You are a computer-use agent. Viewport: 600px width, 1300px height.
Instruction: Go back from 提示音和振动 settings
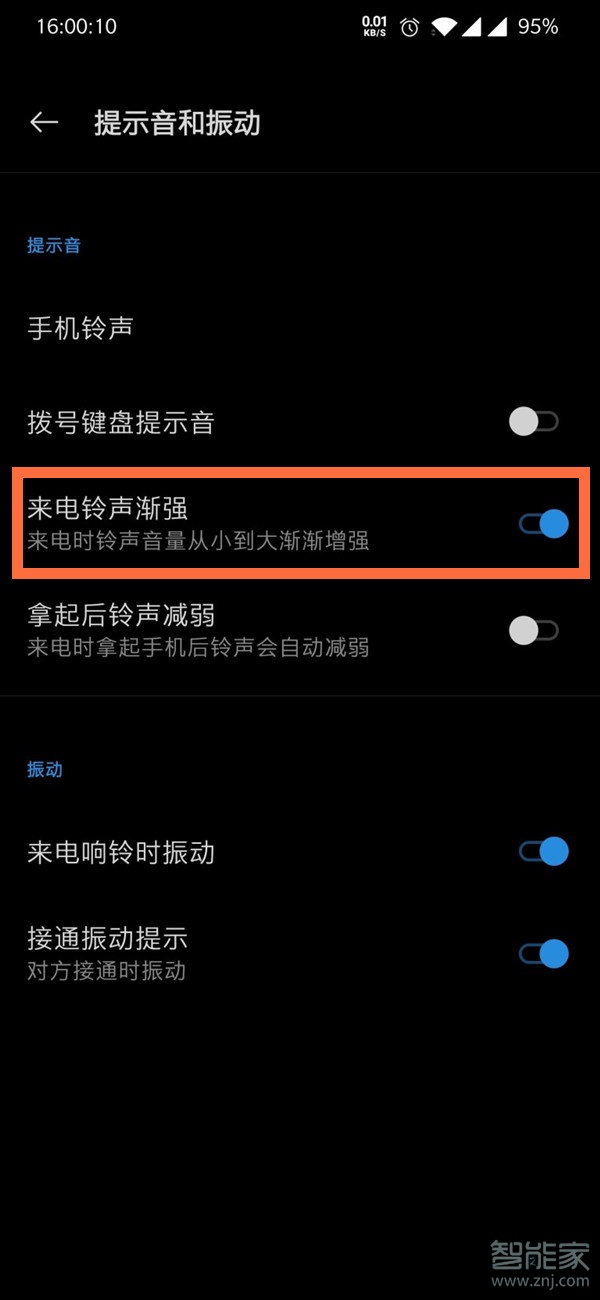[x=44, y=123]
